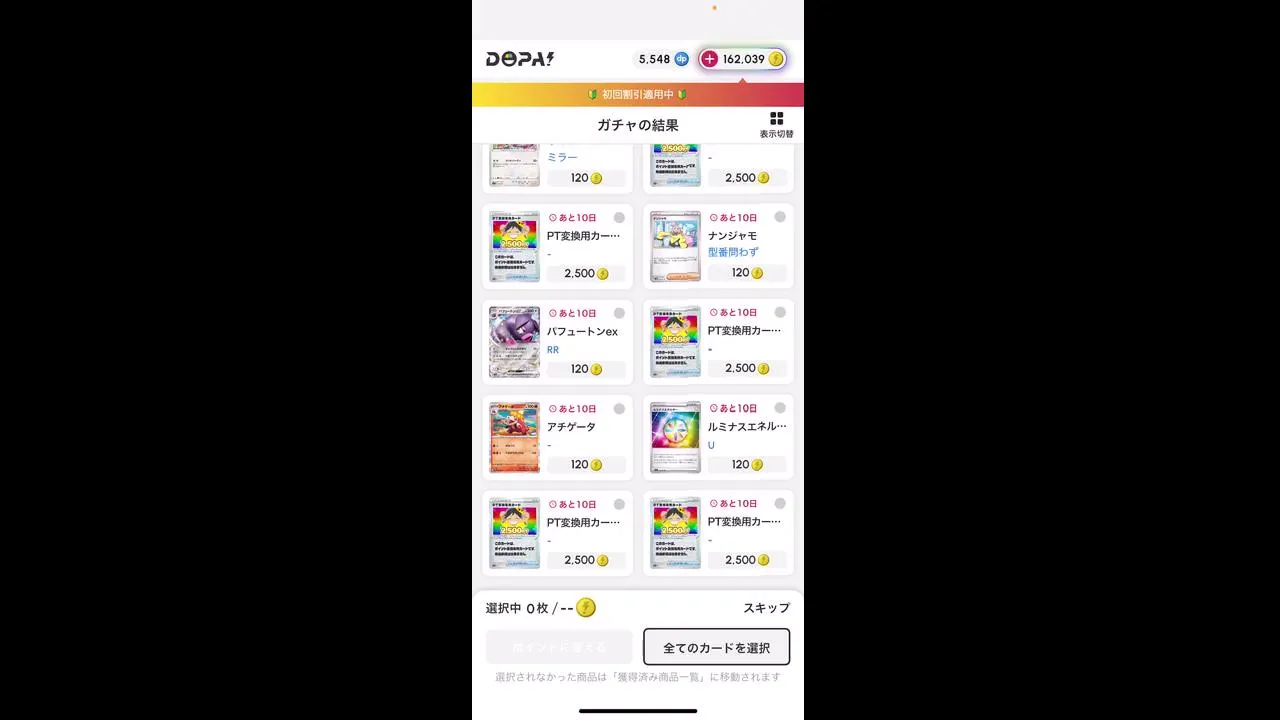Tap スキップ to skip
This screenshot has height=720, width=1280.
tap(766, 608)
